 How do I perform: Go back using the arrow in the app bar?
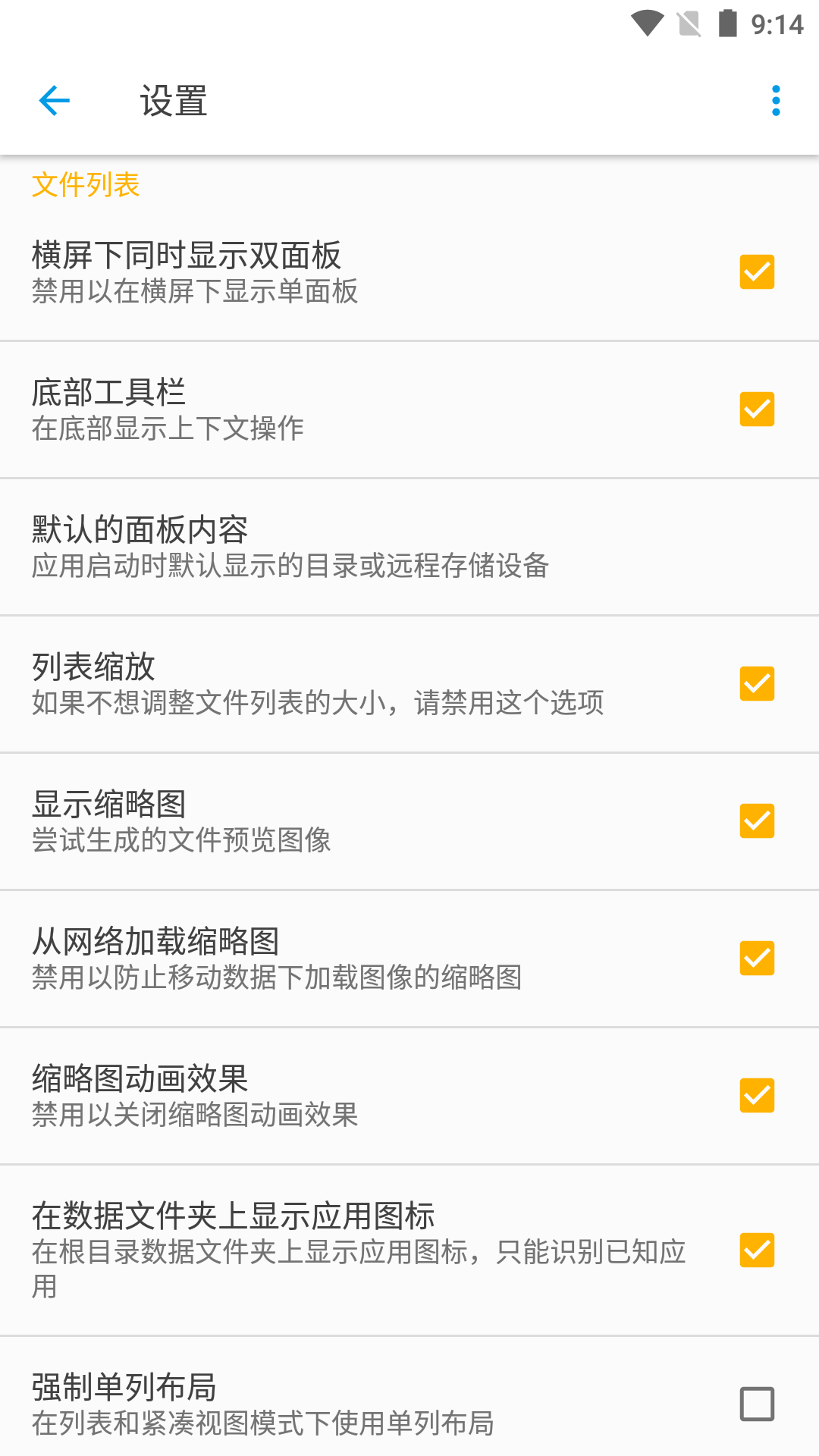(x=55, y=101)
